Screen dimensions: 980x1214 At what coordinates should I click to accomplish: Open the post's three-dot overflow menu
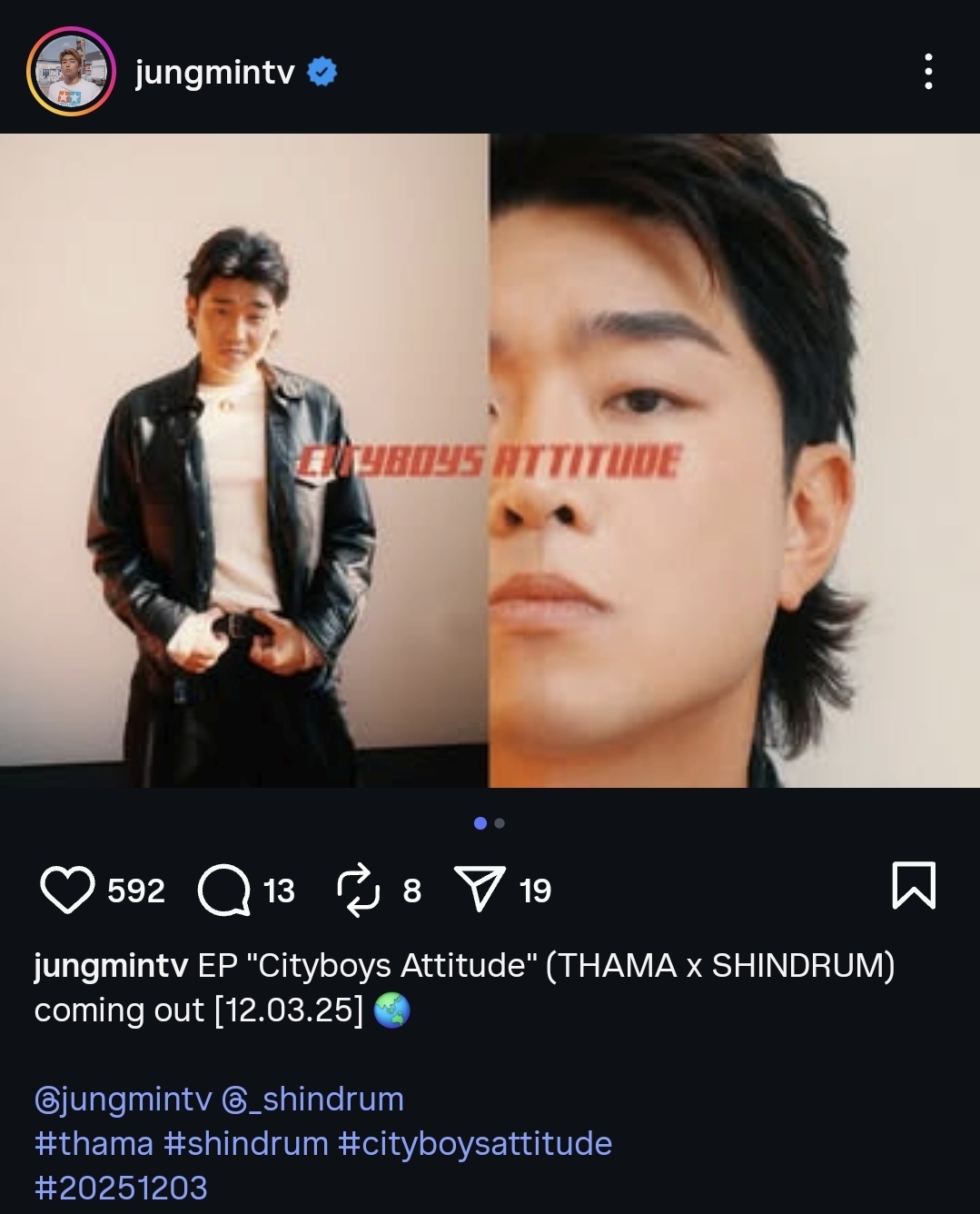[927, 71]
